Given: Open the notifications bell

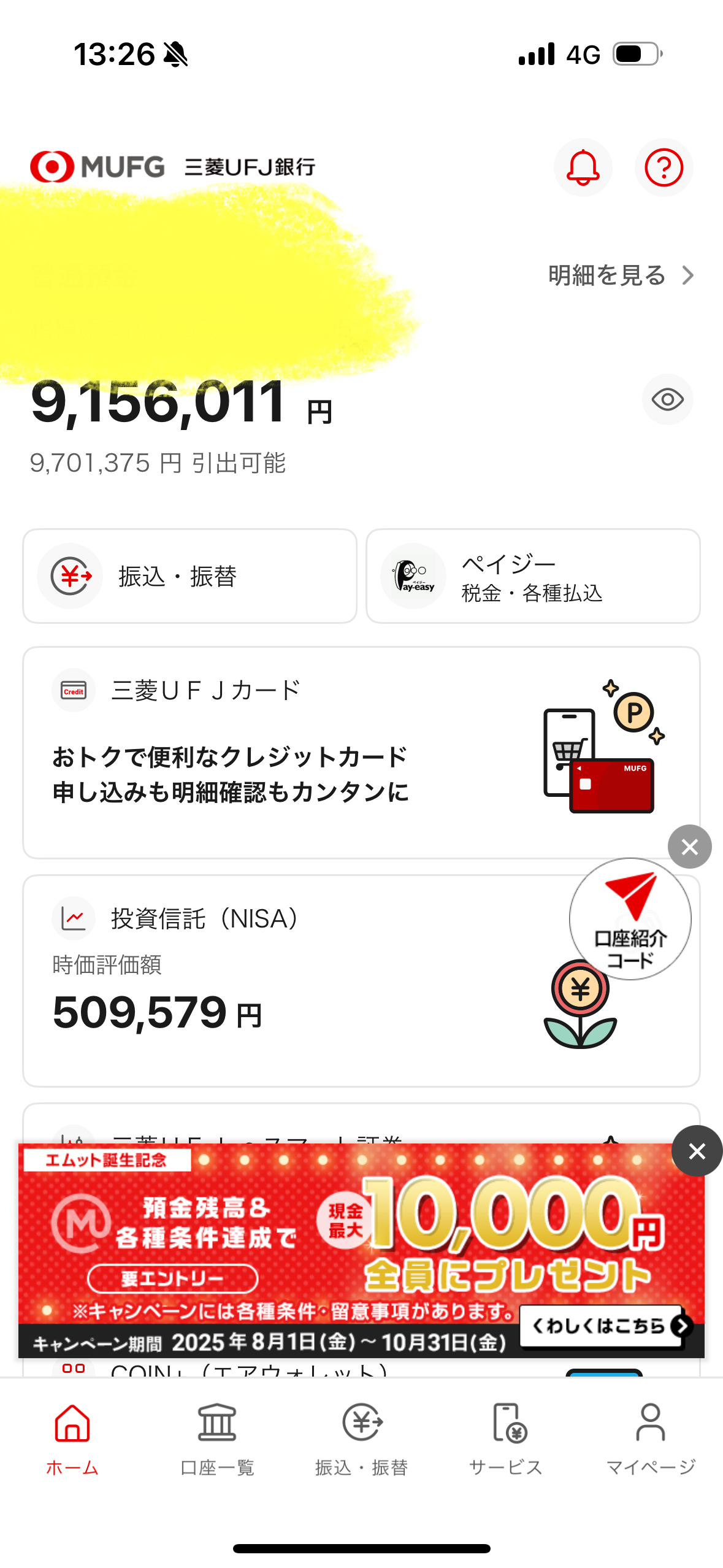Looking at the screenshot, I should click(583, 167).
